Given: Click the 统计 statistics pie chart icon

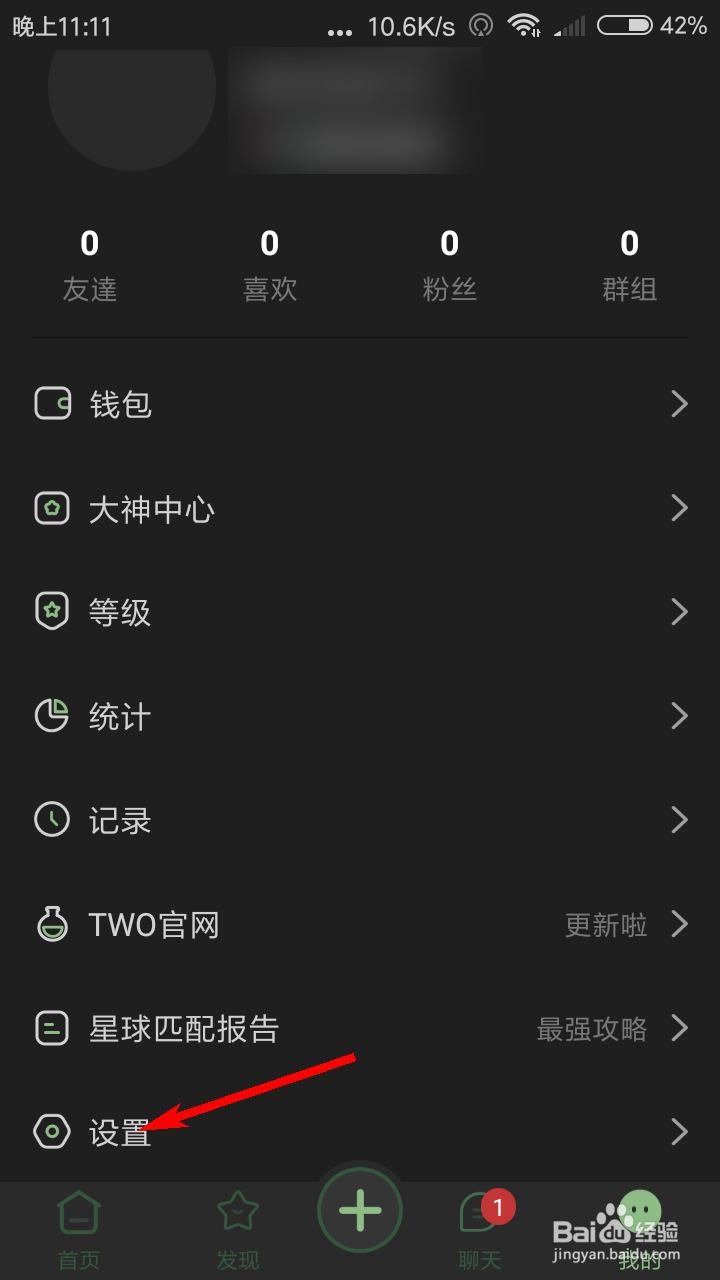Looking at the screenshot, I should pos(52,716).
